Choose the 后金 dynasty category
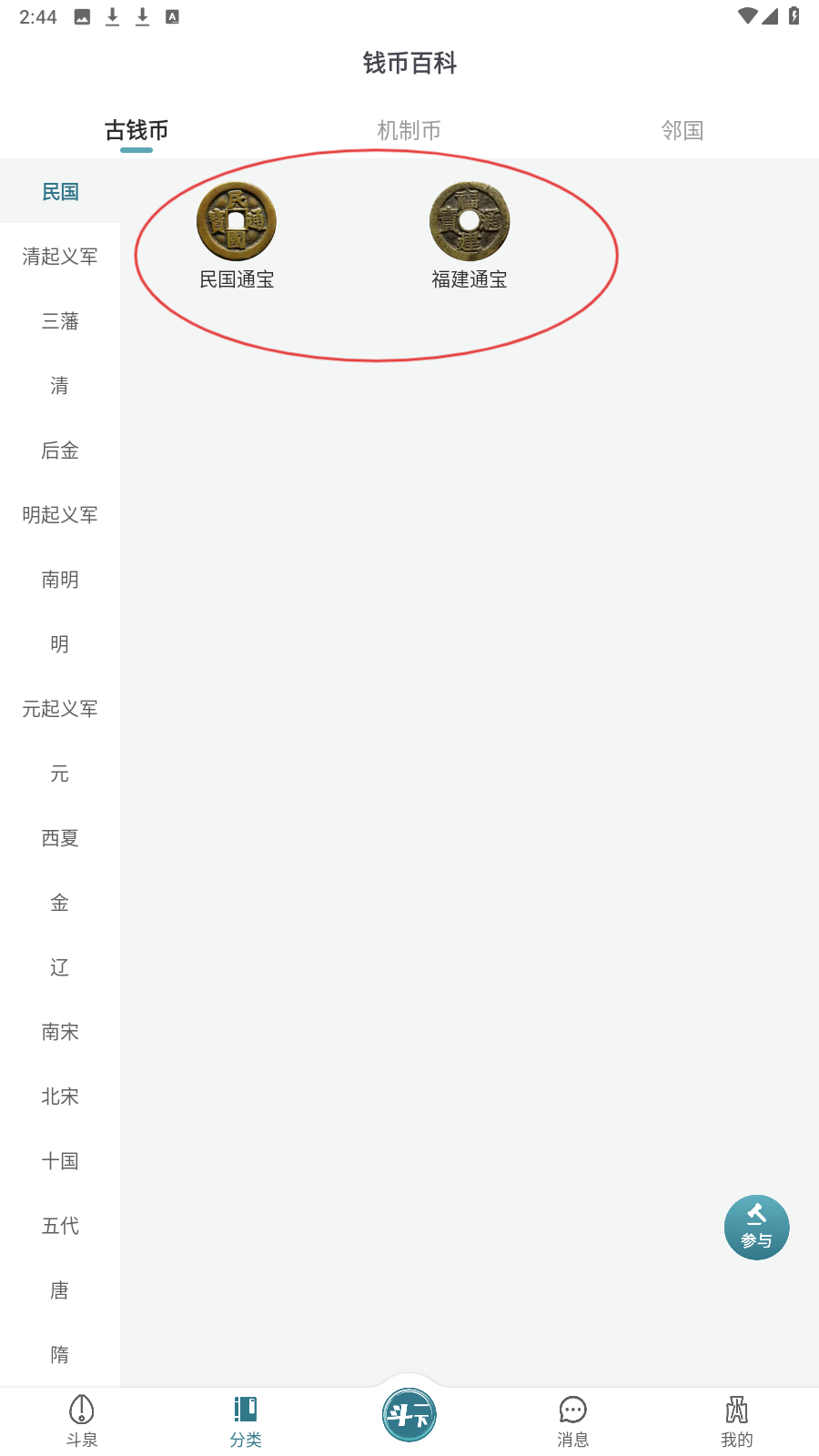The image size is (819, 1456). [60, 450]
